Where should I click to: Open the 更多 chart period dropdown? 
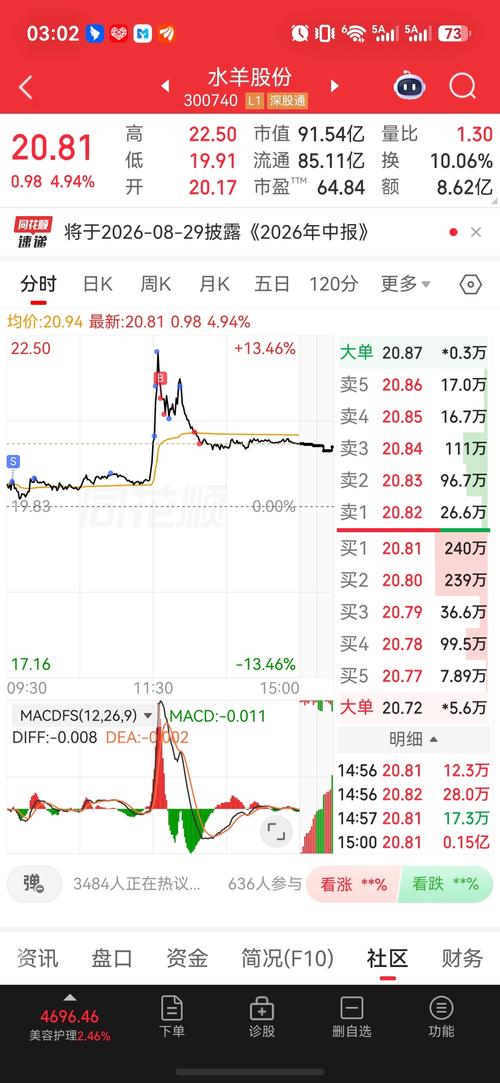[405, 284]
